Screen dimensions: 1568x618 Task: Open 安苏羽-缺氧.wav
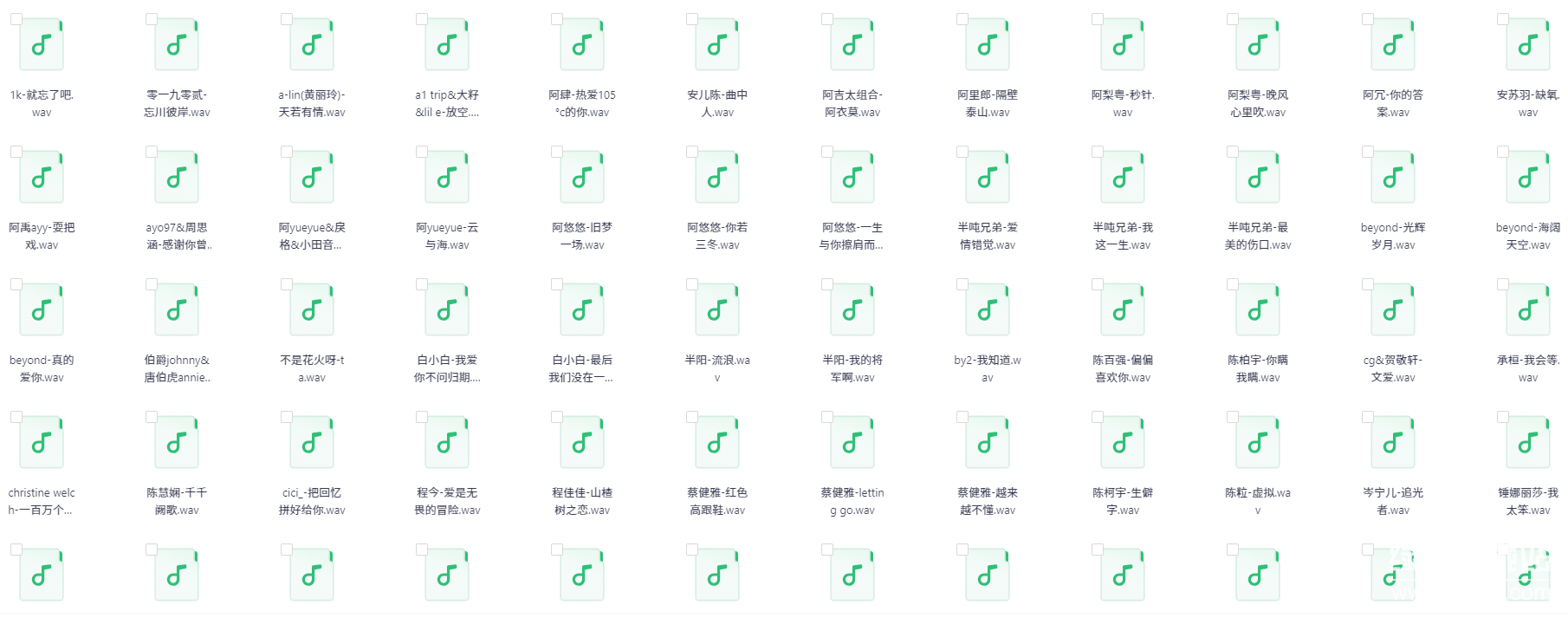point(1528,47)
